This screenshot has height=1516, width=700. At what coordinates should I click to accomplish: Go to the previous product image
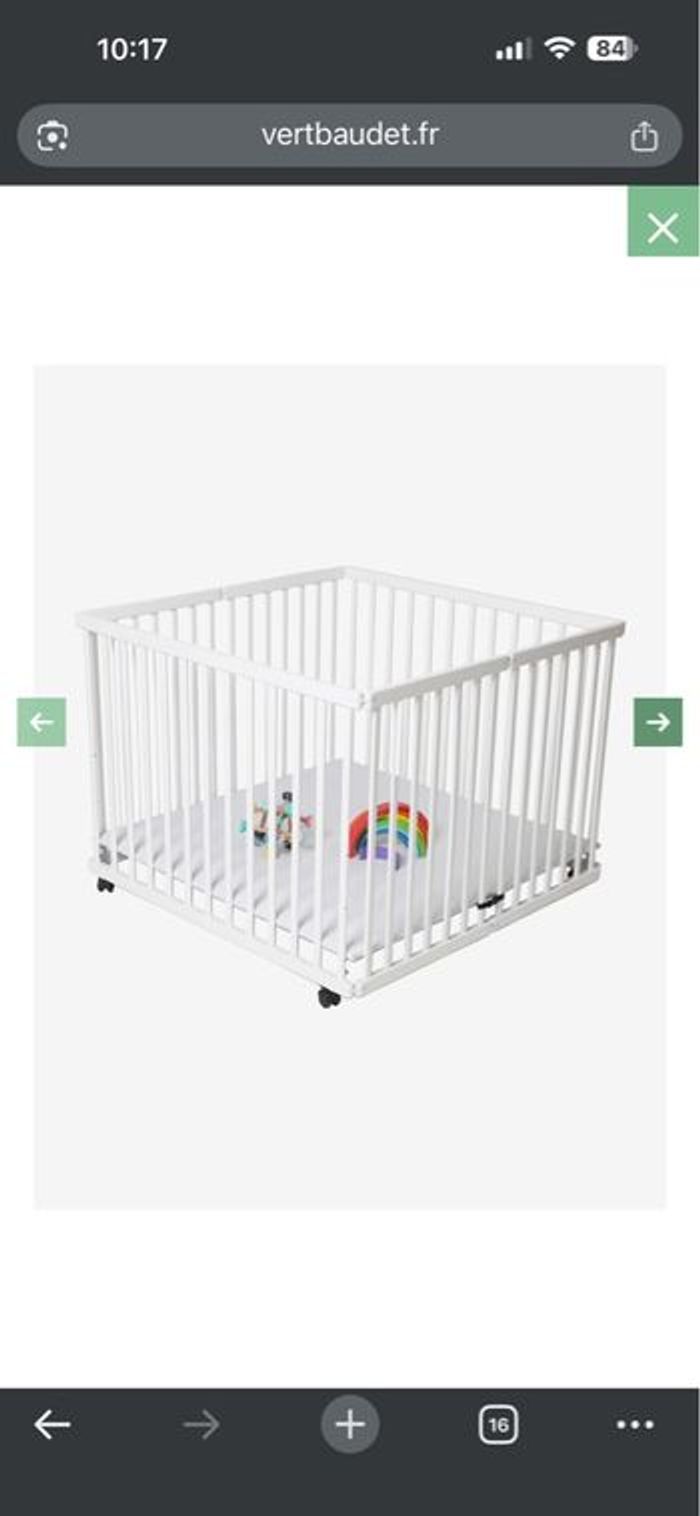coord(42,722)
